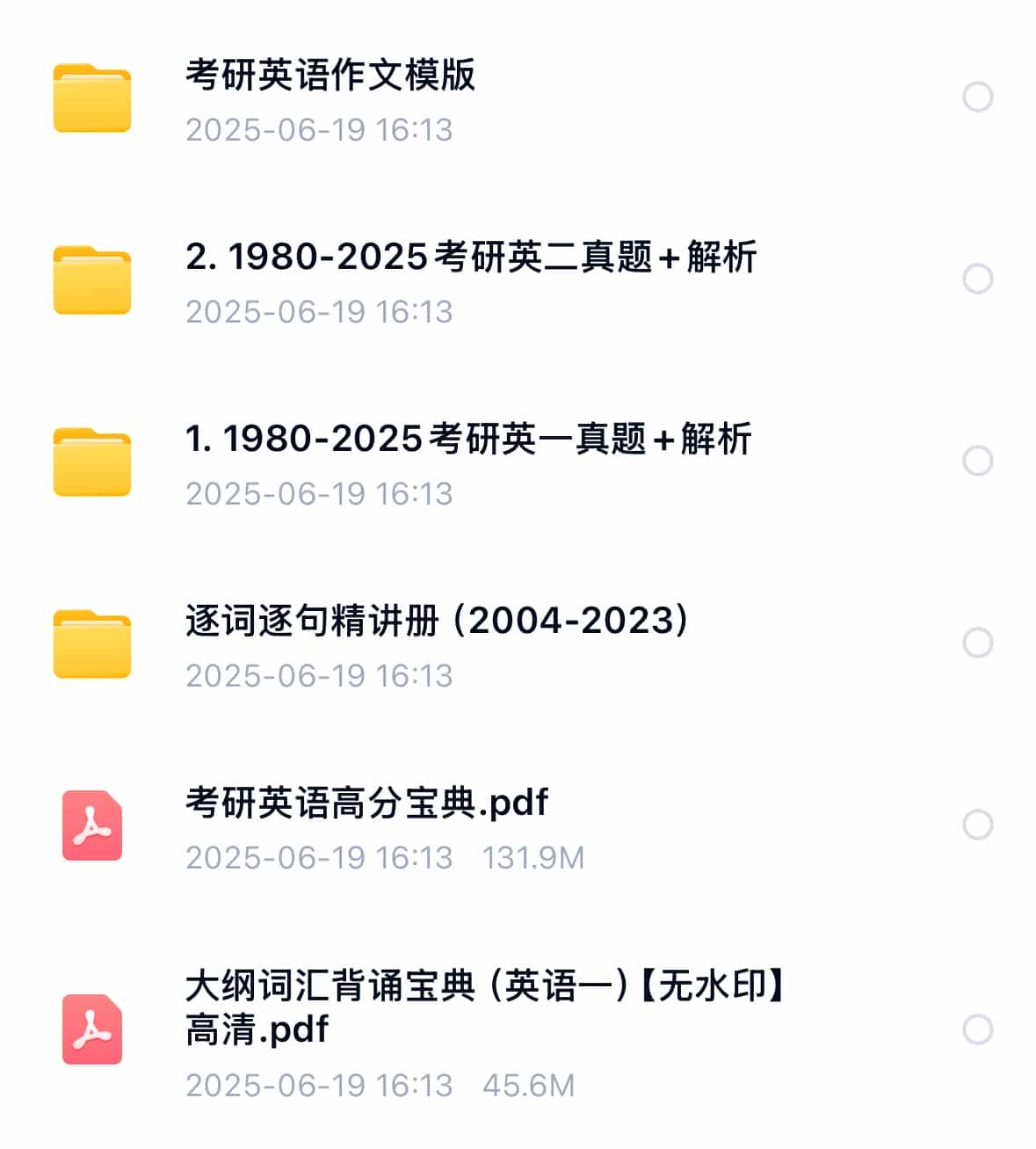1036x1149 pixels.
Task: Open the 考研英语作文模版 folder
Action: coord(330,76)
